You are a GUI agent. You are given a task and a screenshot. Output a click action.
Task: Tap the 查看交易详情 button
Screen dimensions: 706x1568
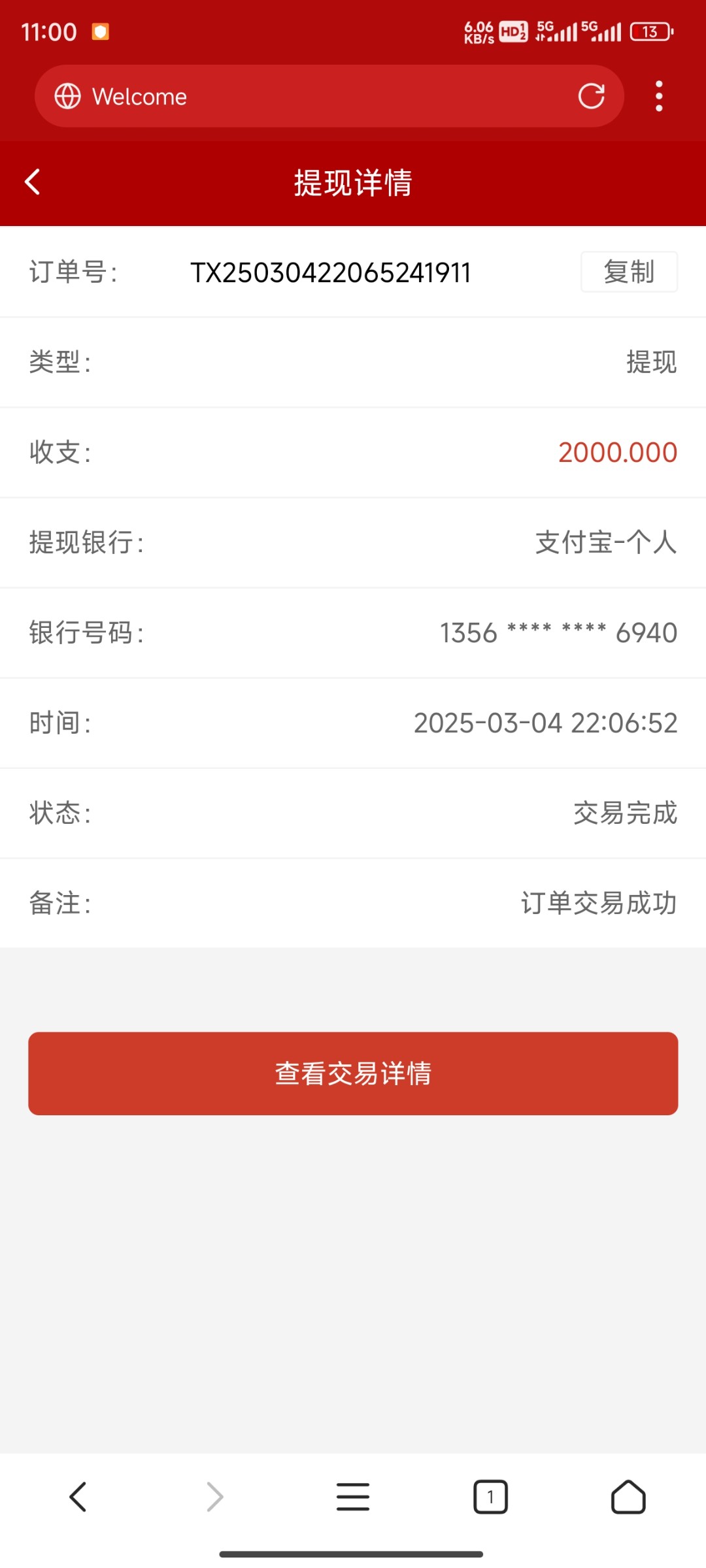(353, 1073)
